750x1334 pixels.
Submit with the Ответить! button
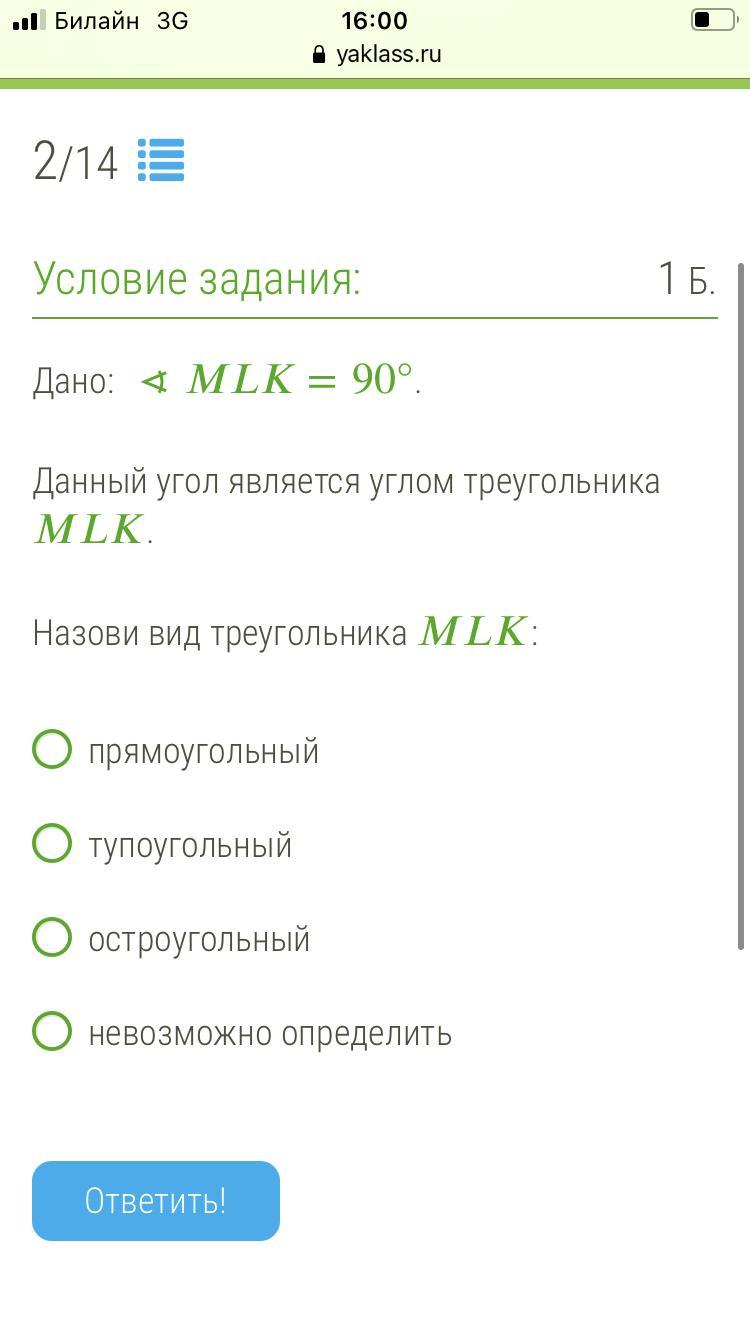click(156, 1200)
